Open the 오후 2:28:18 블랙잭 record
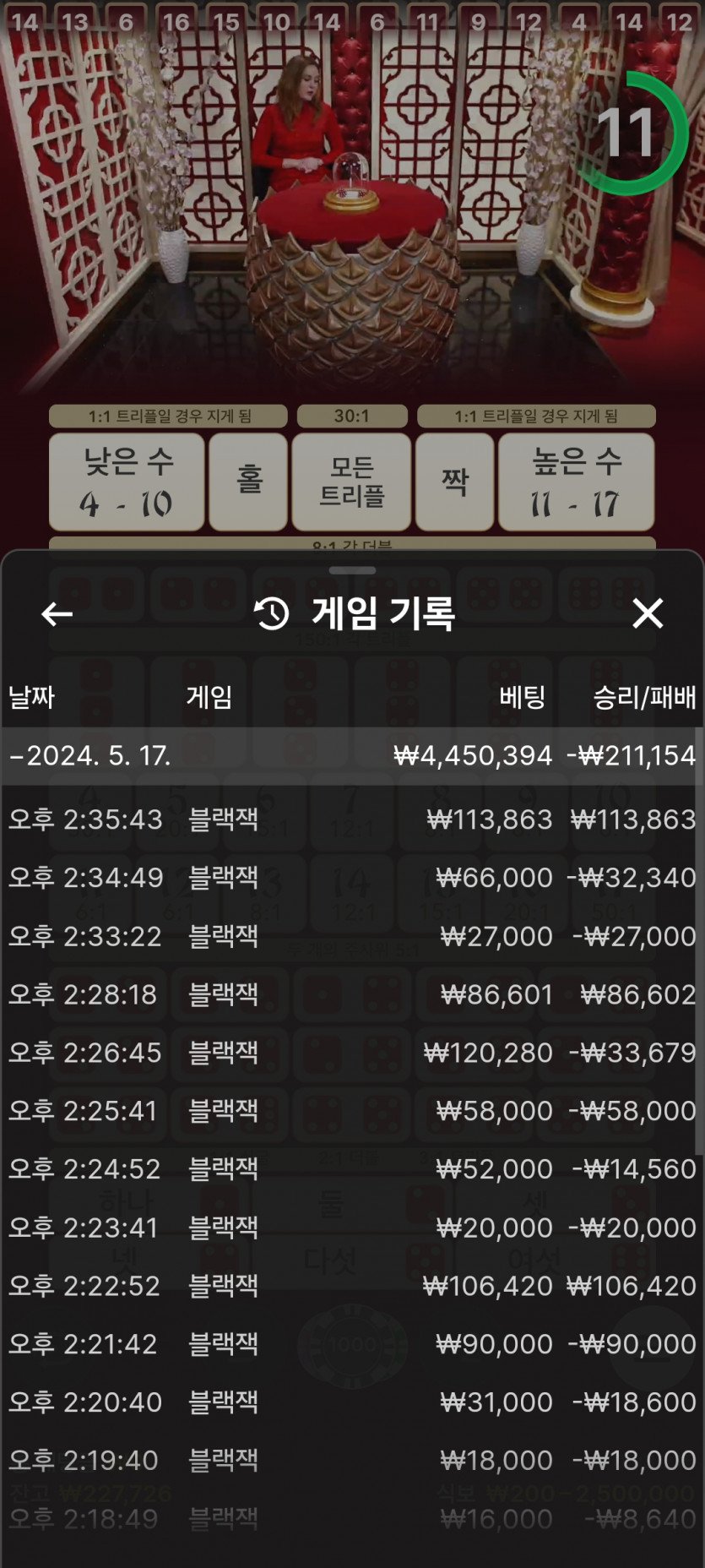This screenshot has height=1568, width=705. tap(351, 994)
